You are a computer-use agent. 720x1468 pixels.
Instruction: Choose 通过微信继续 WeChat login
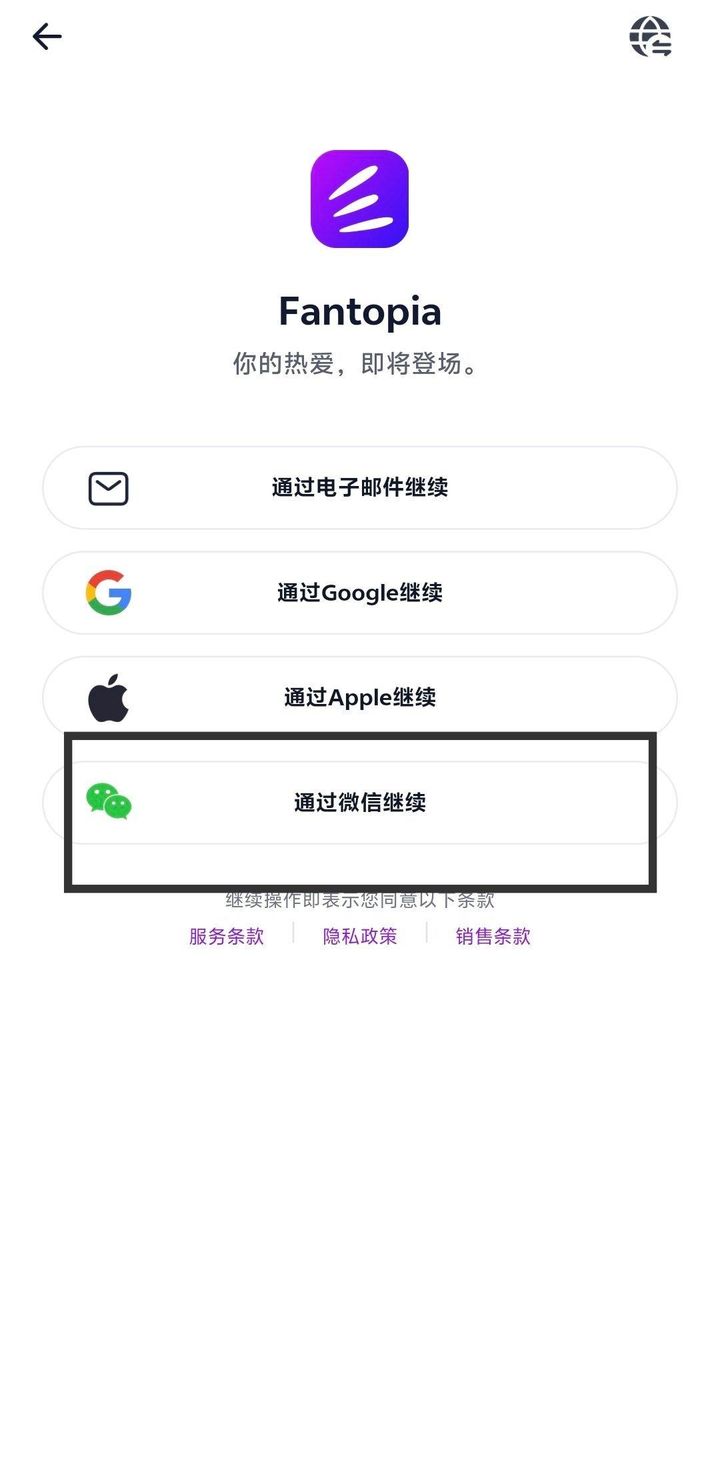click(x=360, y=803)
